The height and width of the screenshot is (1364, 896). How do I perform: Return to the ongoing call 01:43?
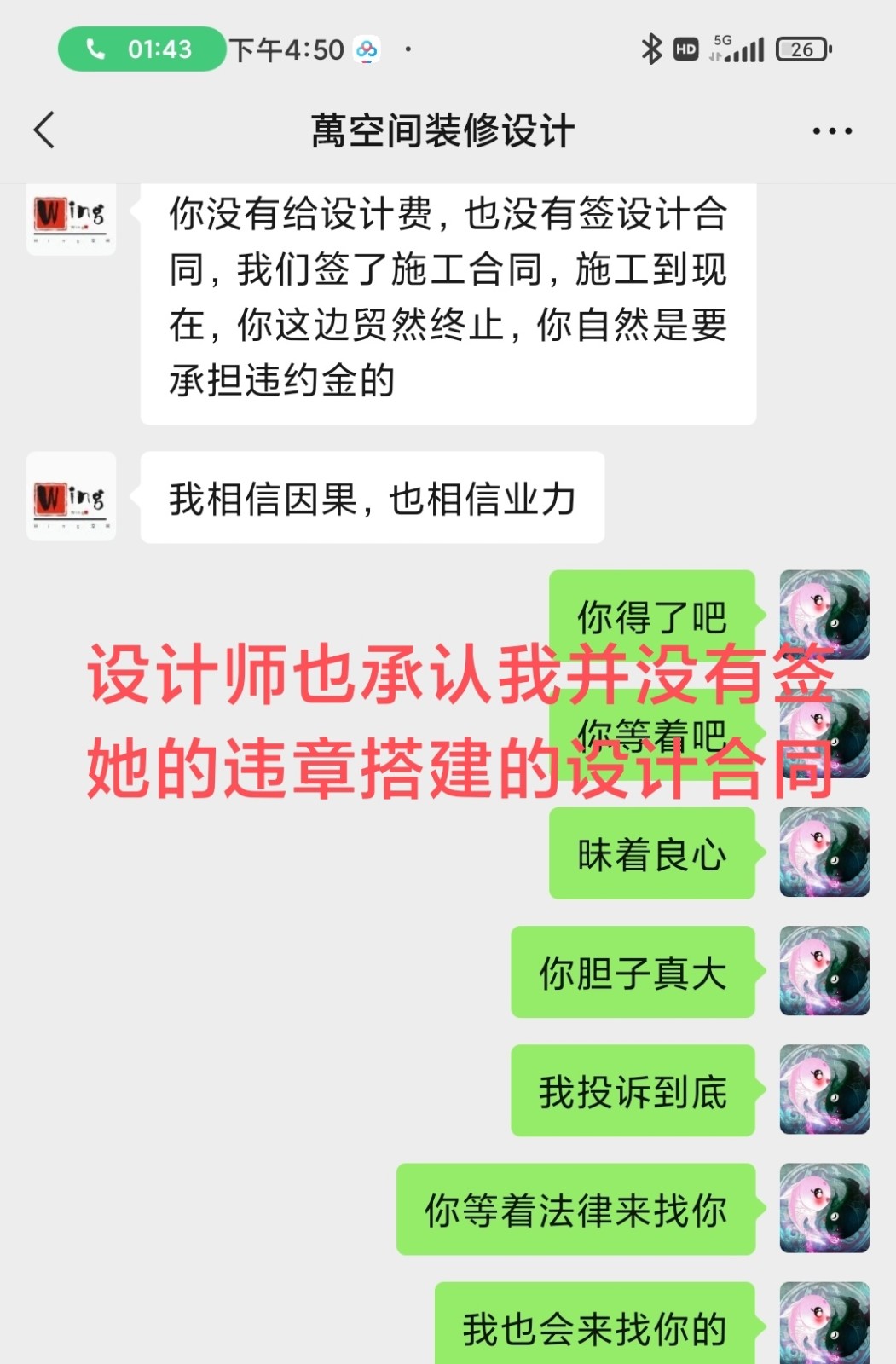[142, 49]
